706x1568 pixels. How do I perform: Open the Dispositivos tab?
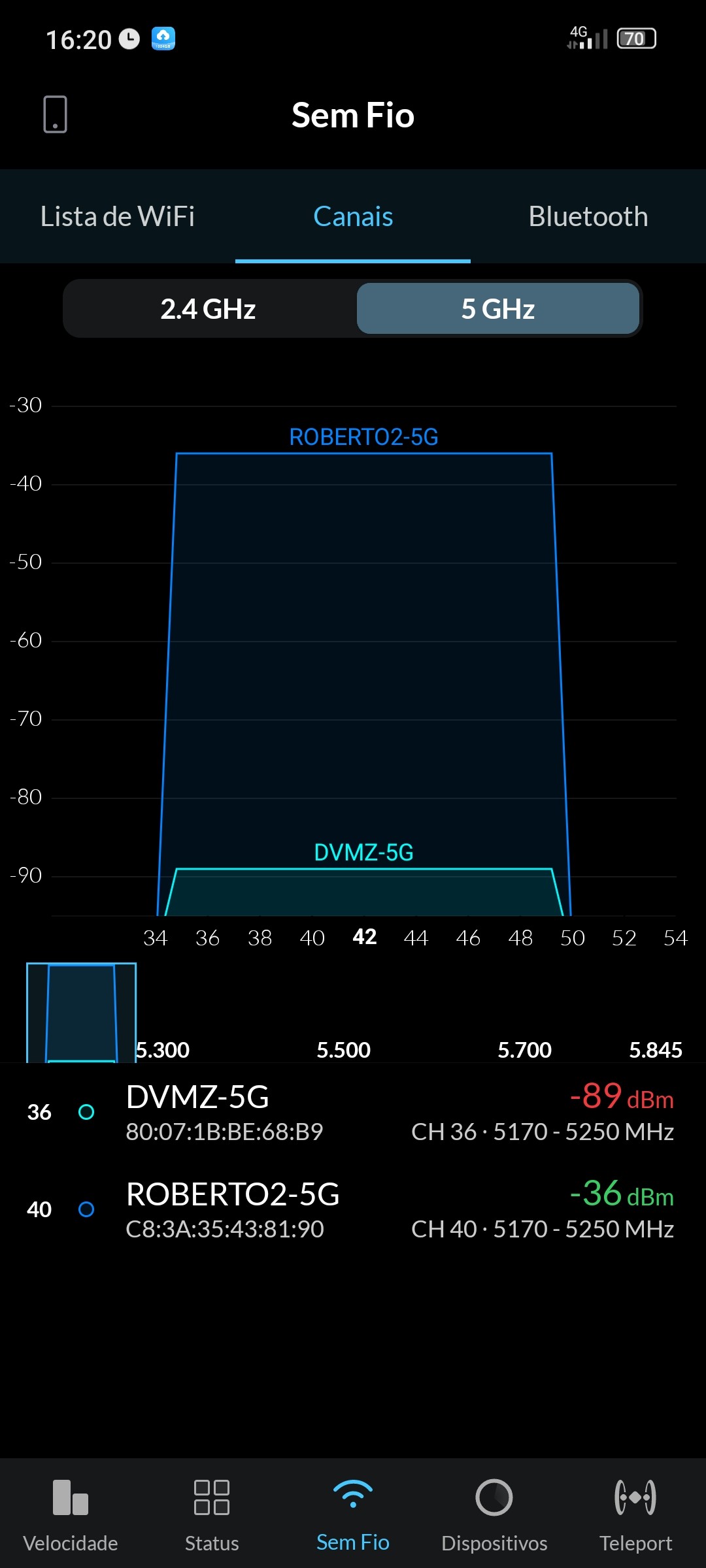[x=494, y=1513]
